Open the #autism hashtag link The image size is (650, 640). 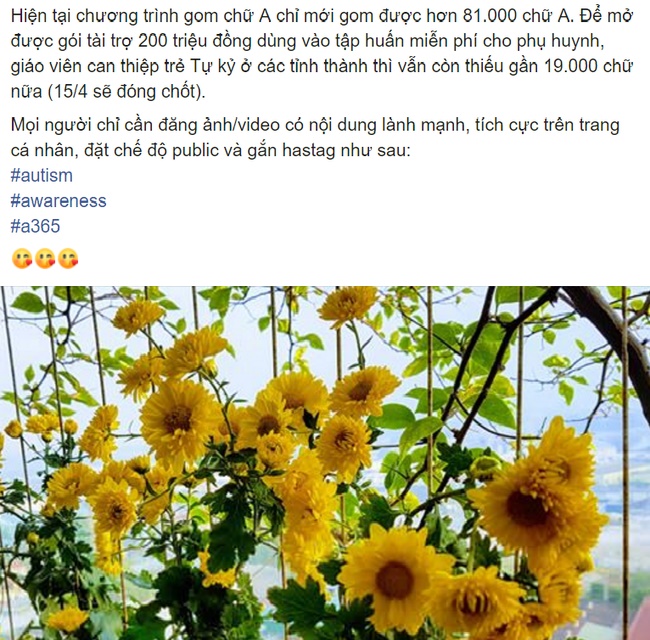point(40,175)
